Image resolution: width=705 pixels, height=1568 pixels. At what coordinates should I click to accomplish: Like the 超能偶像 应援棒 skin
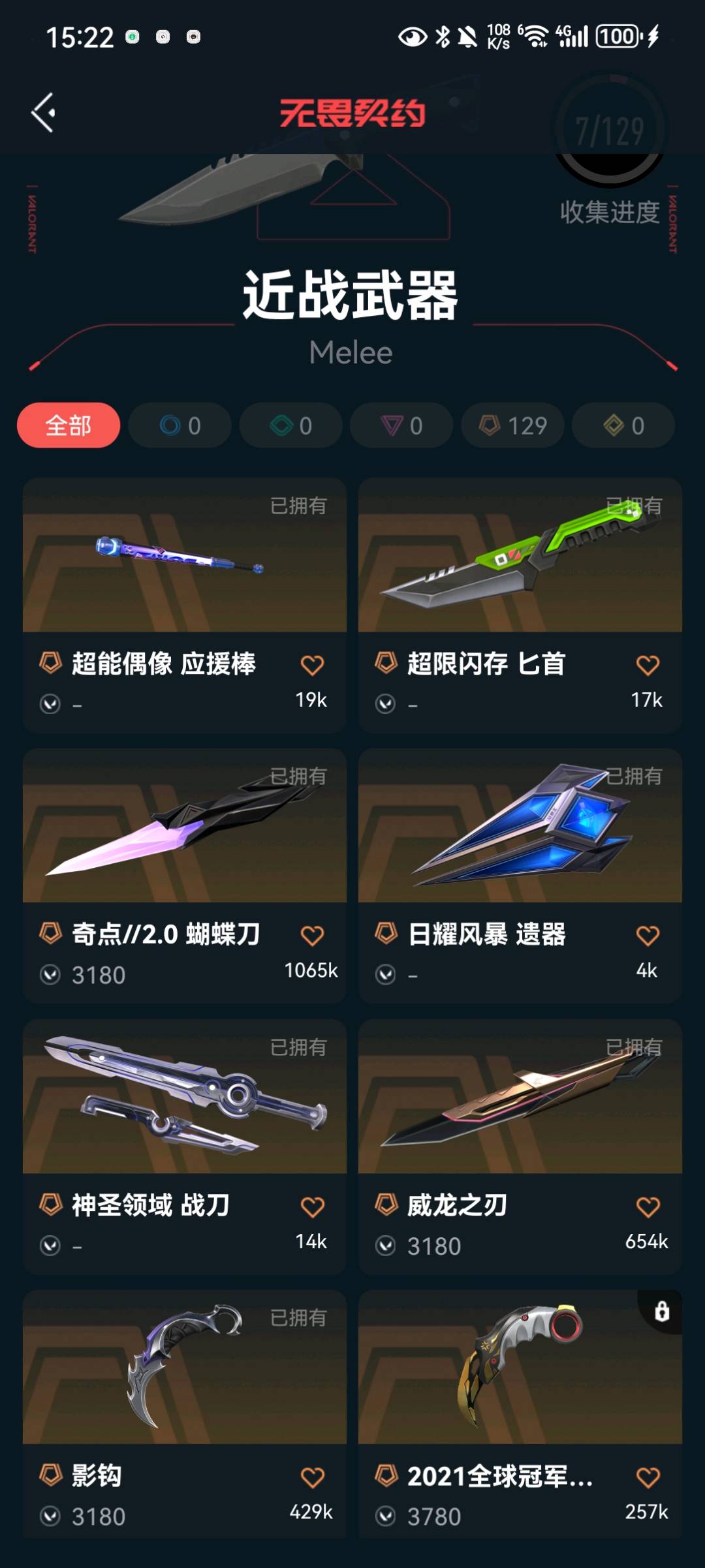(312, 665)
